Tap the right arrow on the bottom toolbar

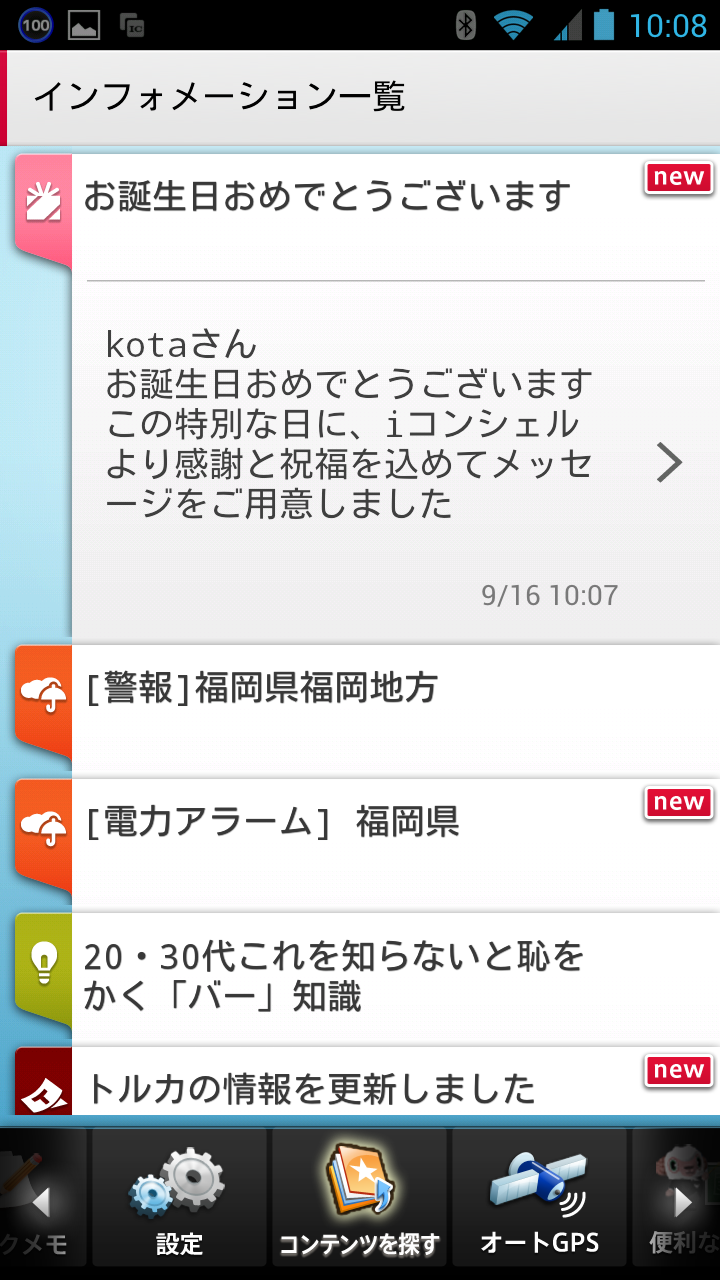[684, 1202]
